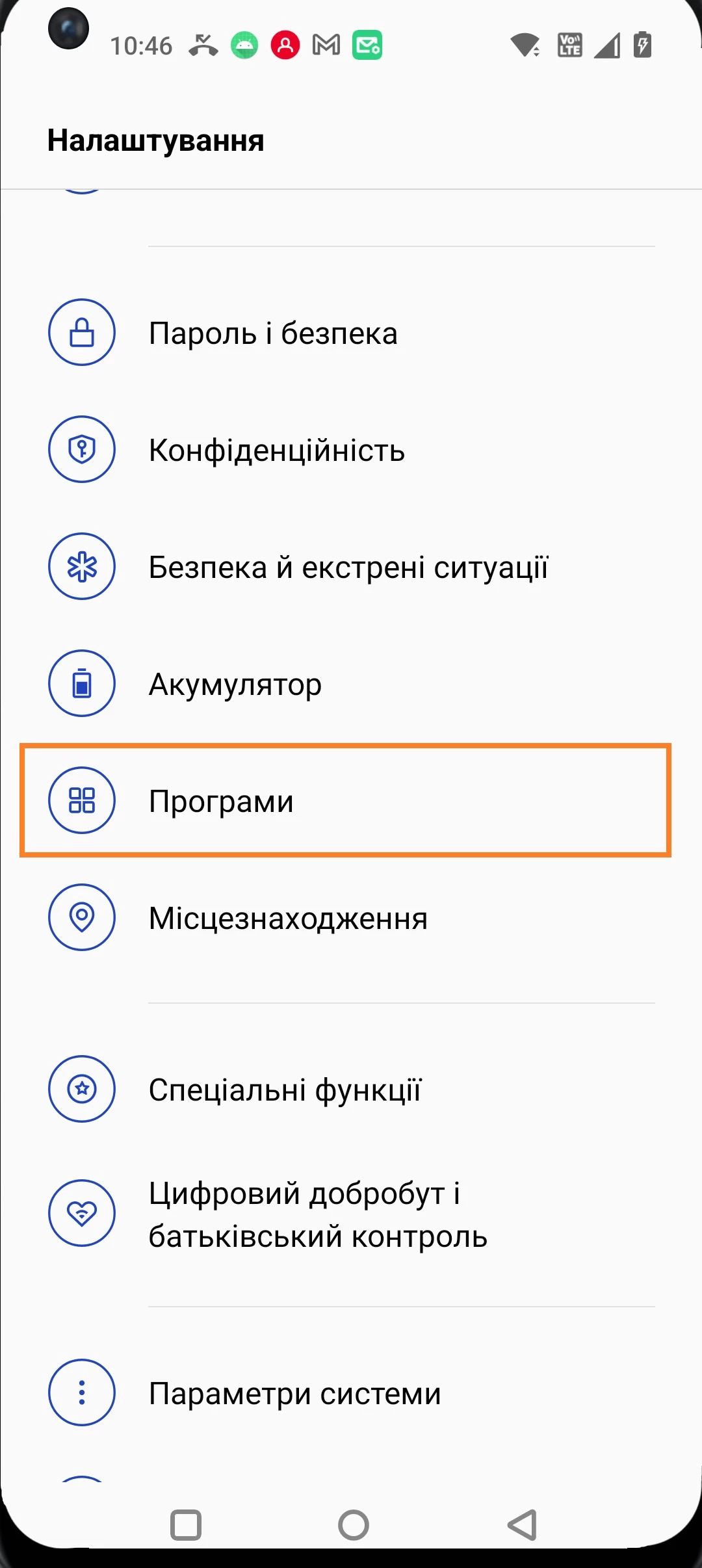Open Цифровий добробут і батьківський контроль

[317, 1214]
